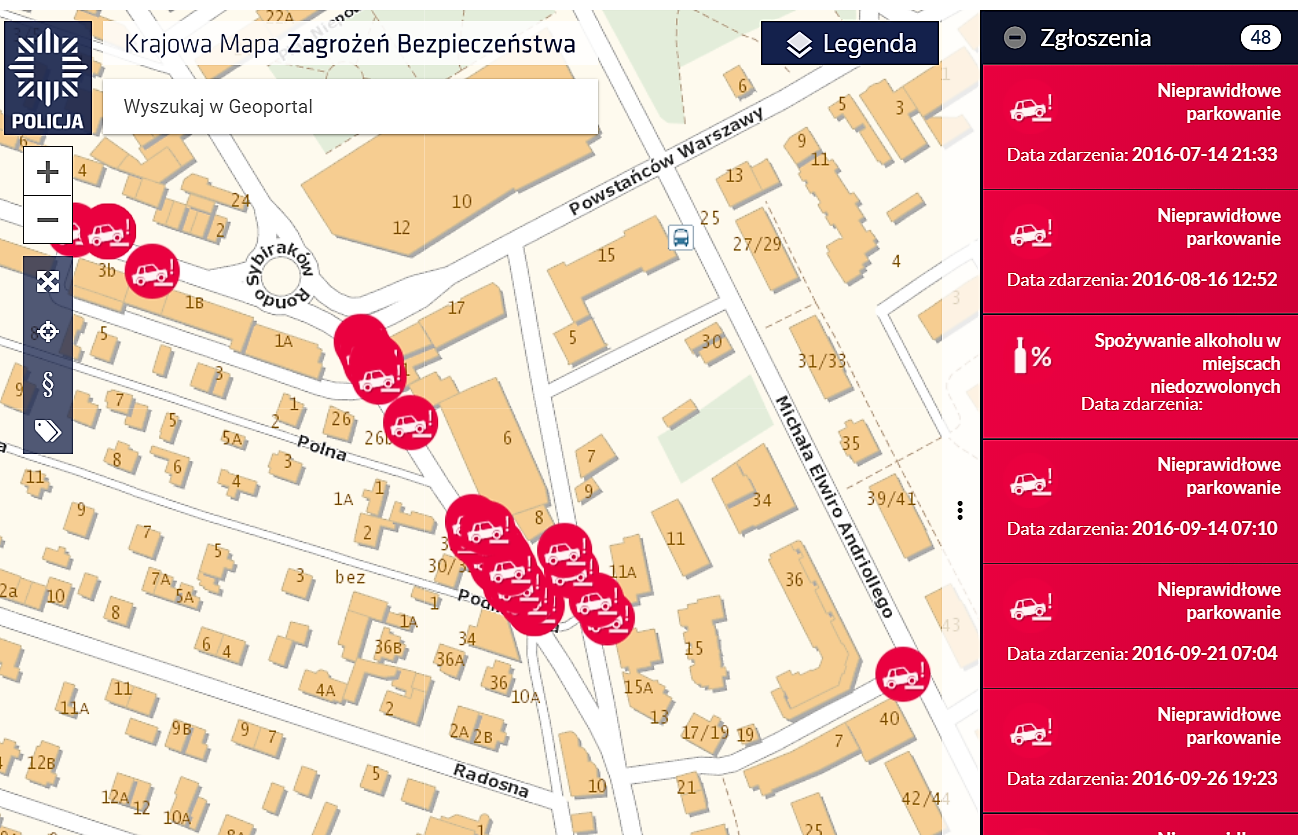Open the tag icon in map toolbar
Viewport: 1298px width, 835px height.
tap(48, 431)
